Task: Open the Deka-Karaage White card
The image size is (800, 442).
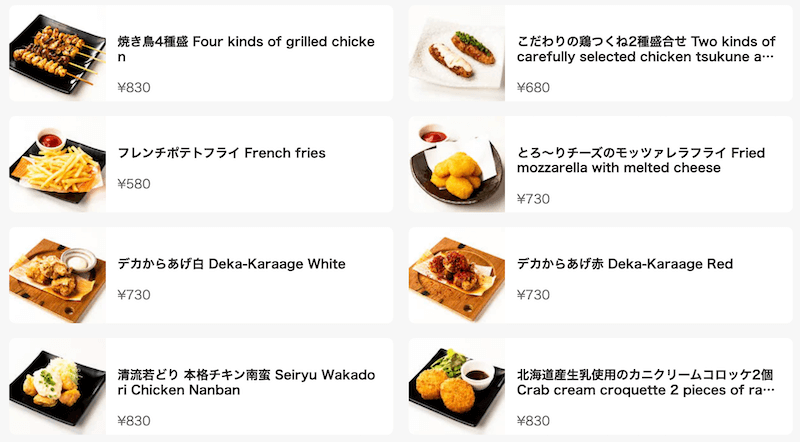Action: (231, 265)
